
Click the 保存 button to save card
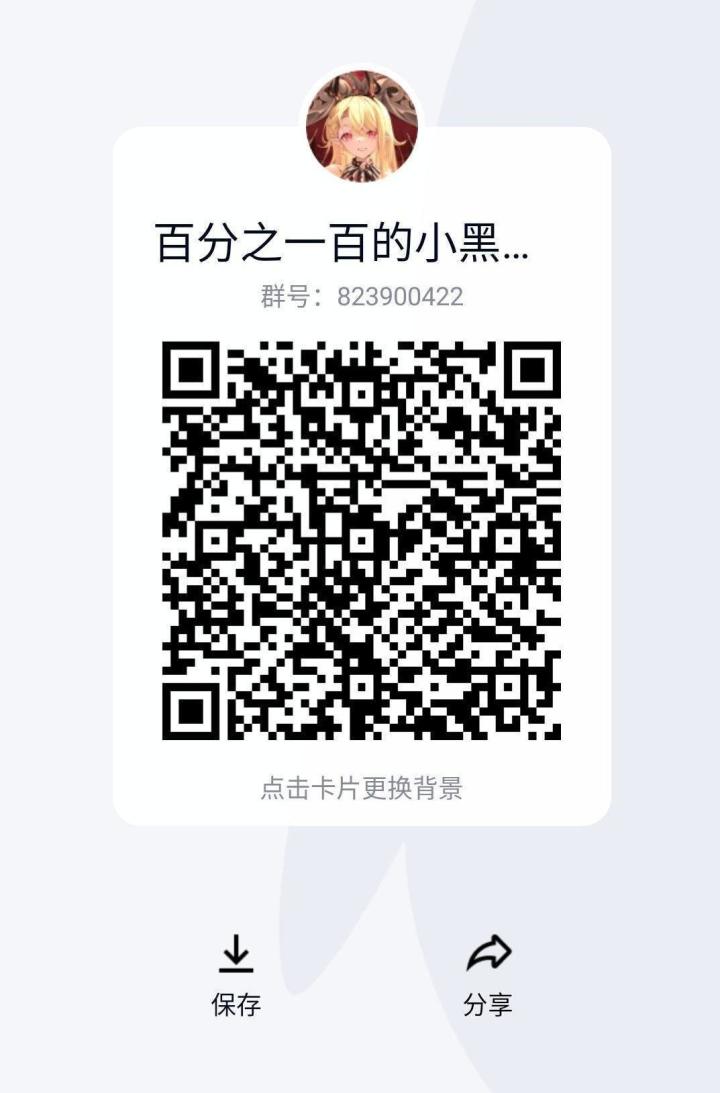point(236,1004)
